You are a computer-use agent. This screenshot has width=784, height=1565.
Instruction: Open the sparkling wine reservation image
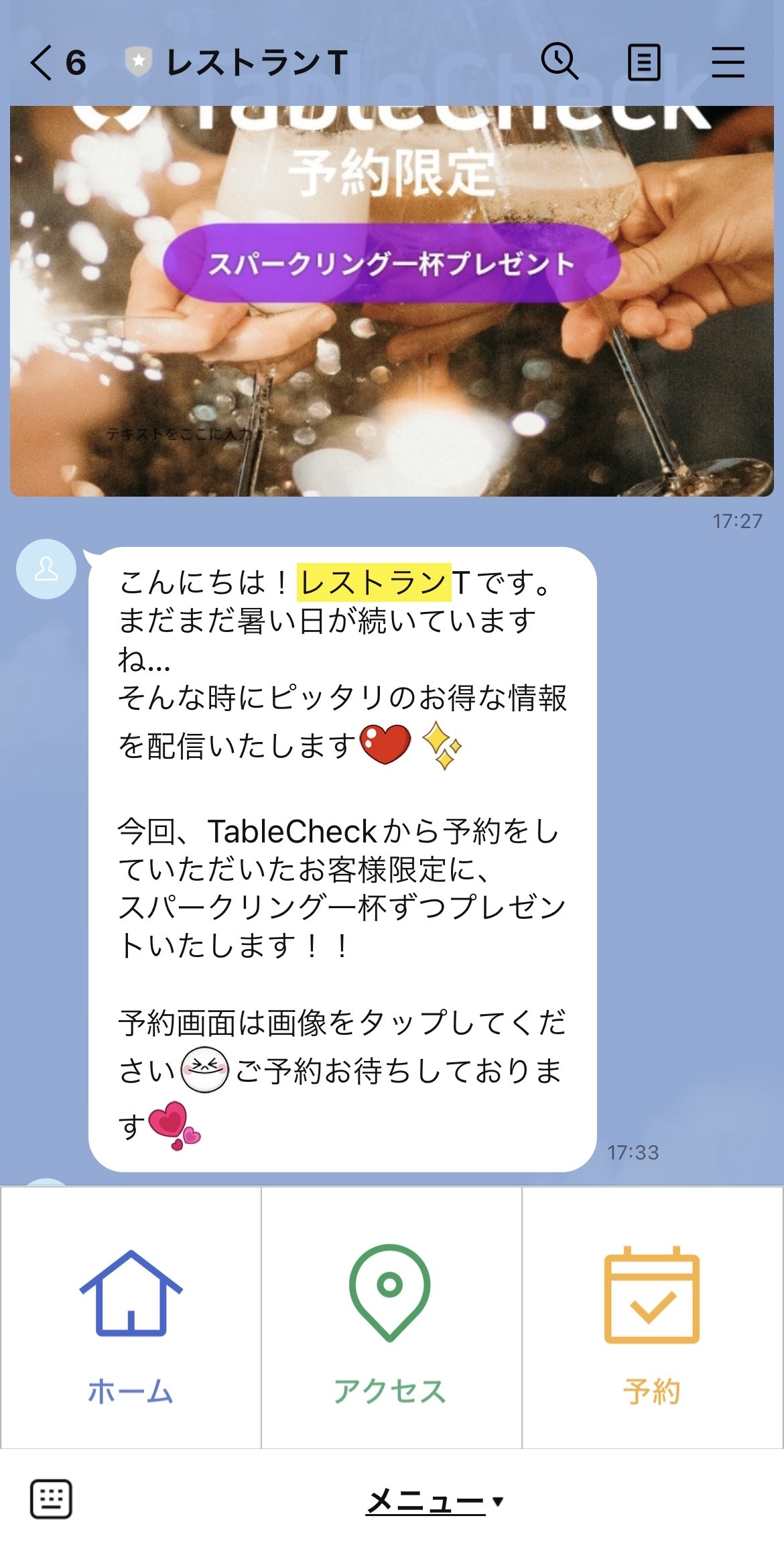coord(391,302)
